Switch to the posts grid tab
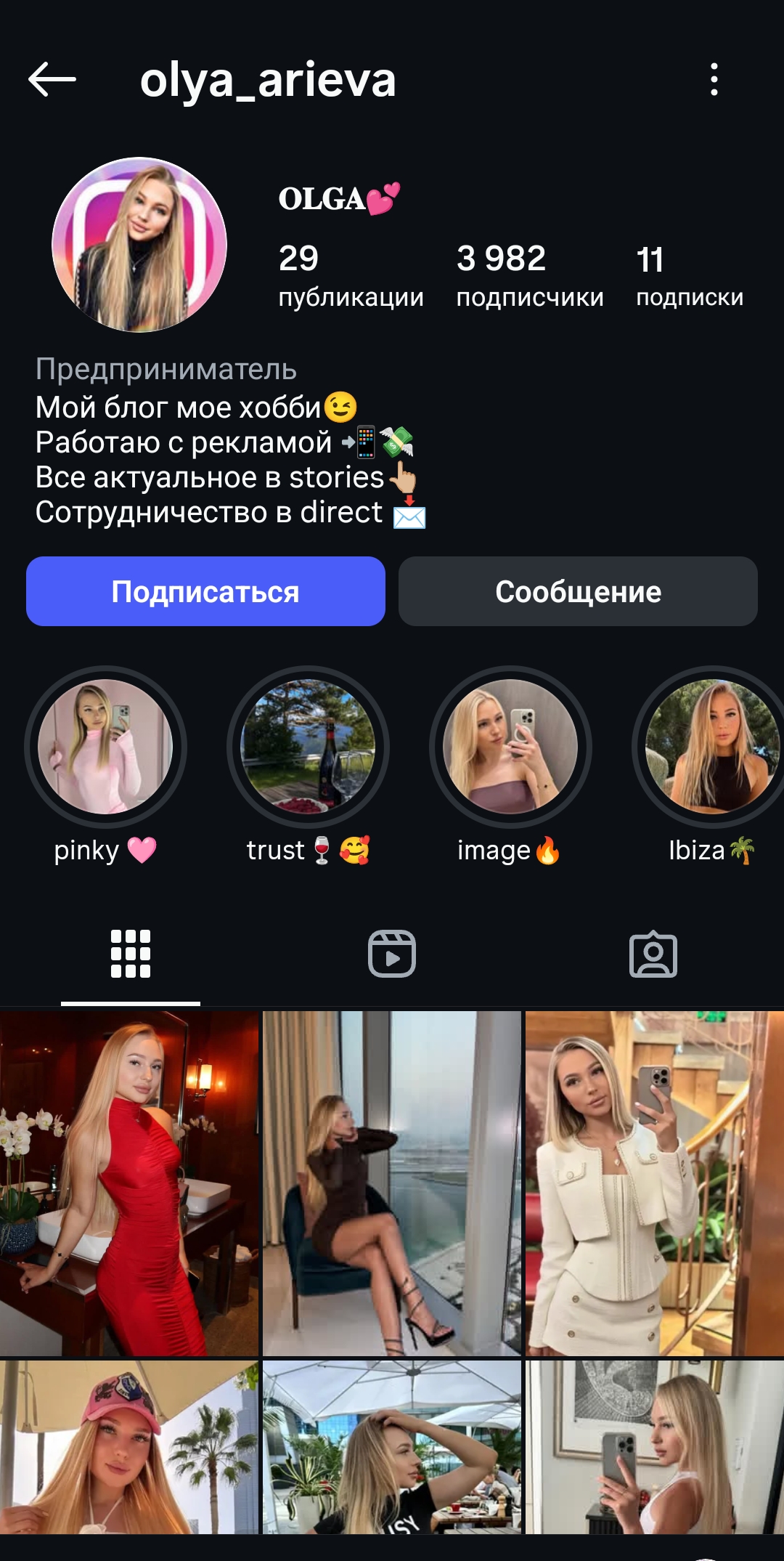This screenshot has height=1561, width=784. click(131, 954)
